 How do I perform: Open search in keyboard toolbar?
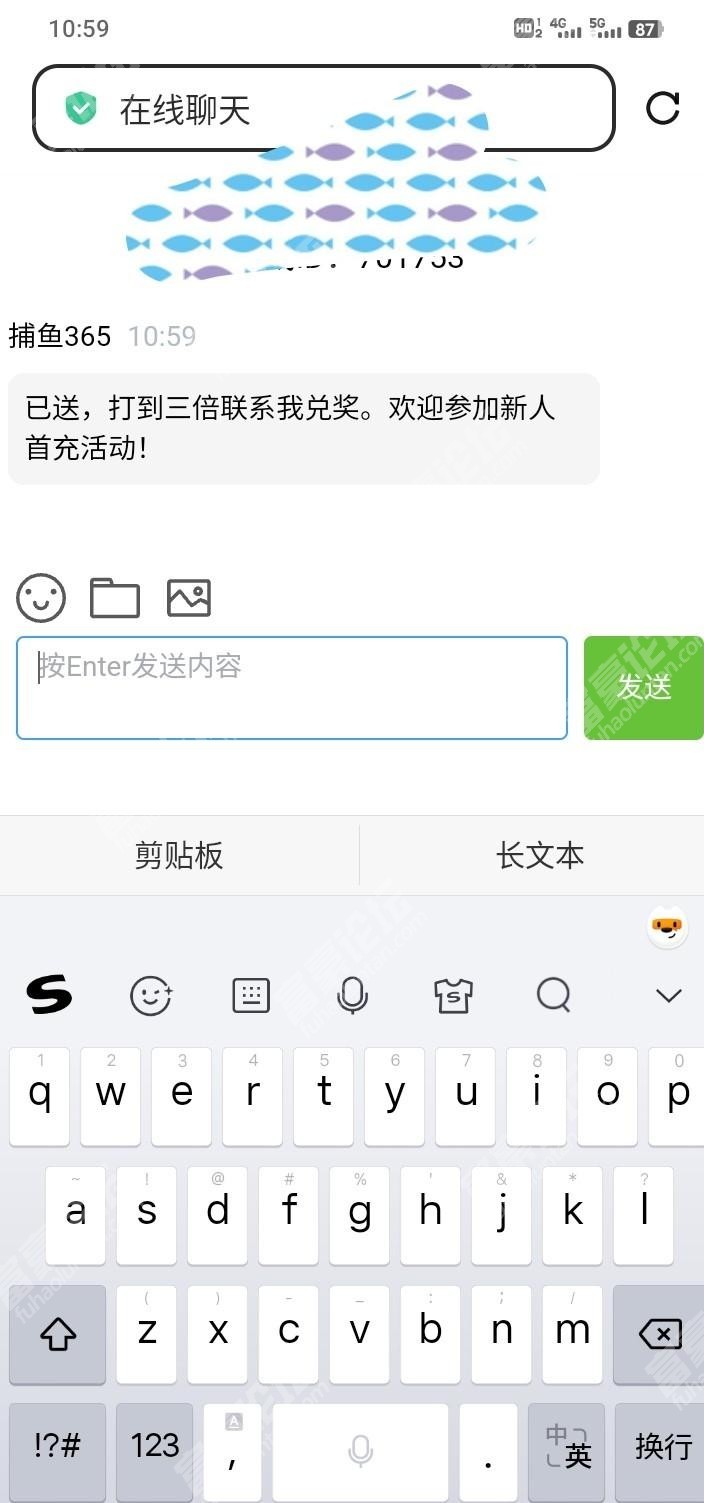pos(554,996)
